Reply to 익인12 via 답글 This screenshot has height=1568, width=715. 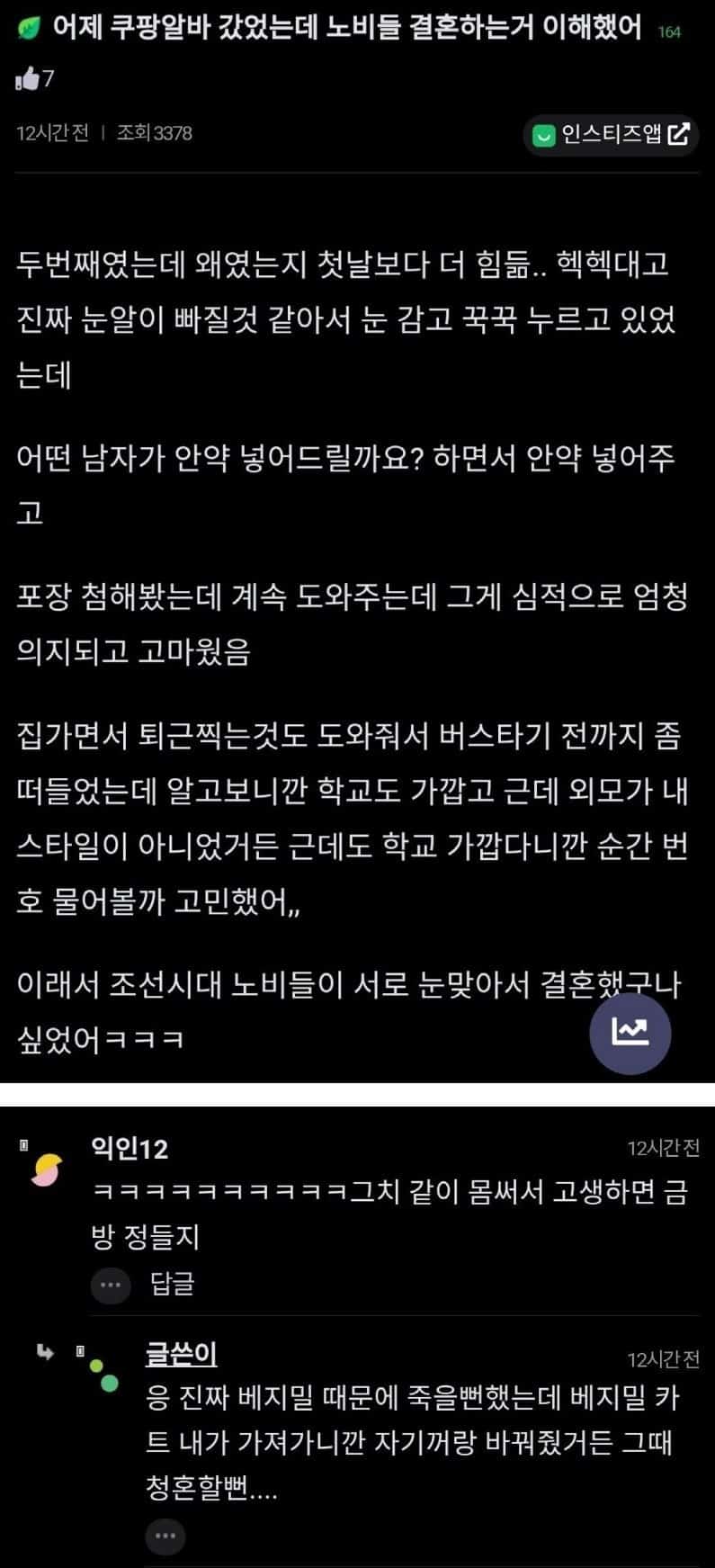(x=172, y=1284)
